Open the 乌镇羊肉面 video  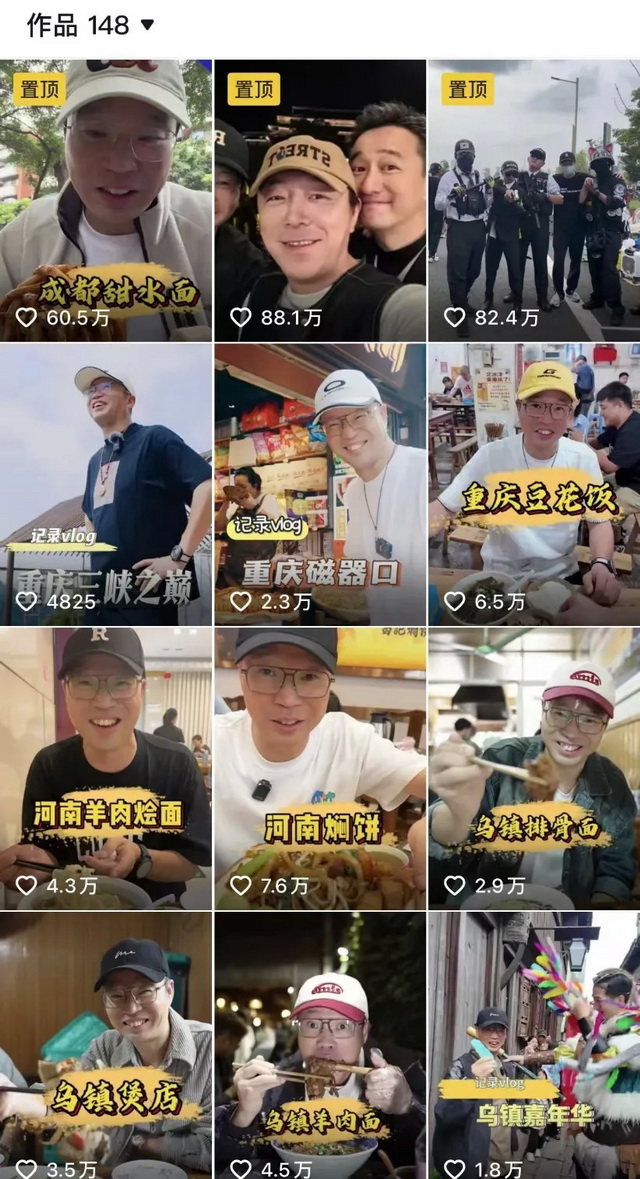320,1045
